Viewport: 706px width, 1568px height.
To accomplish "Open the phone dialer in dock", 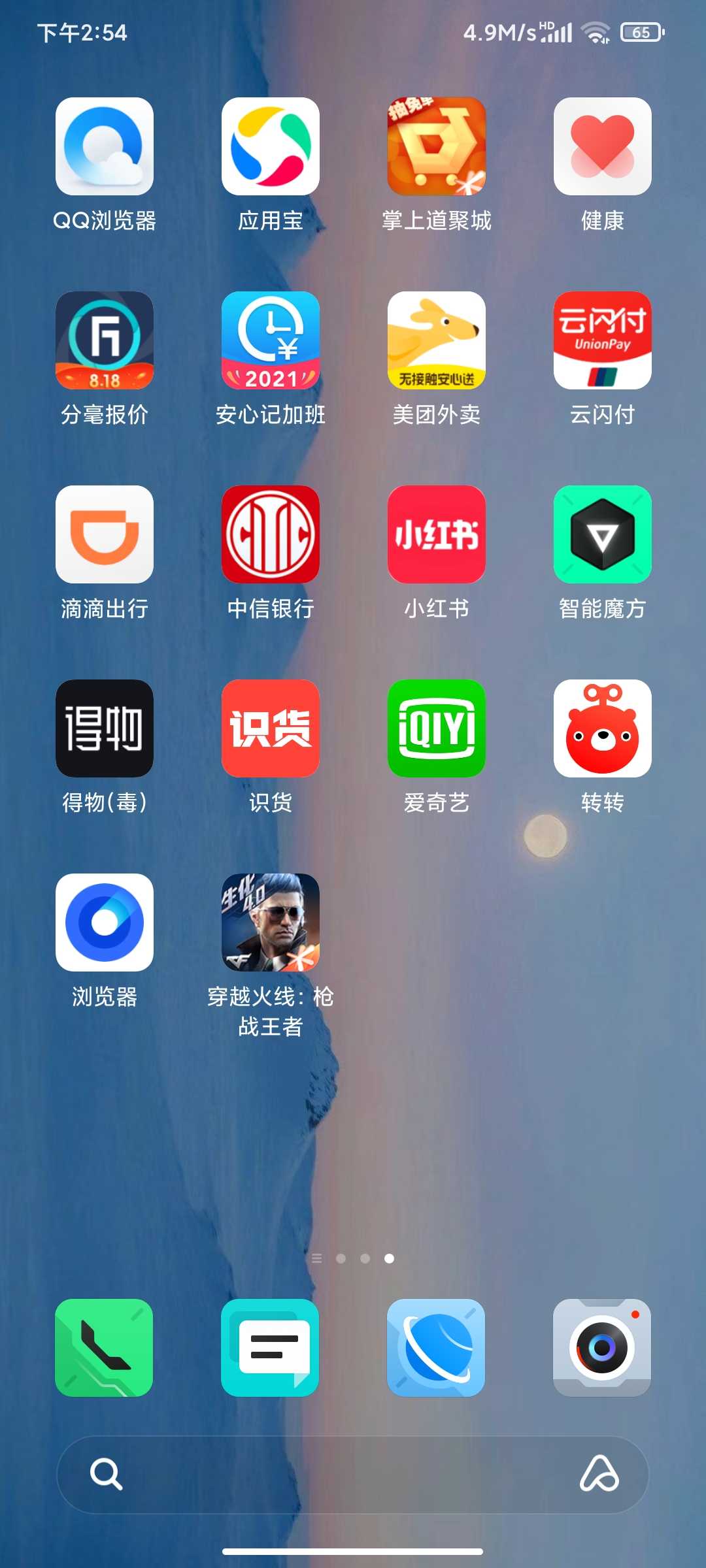I will (105, 1348).
